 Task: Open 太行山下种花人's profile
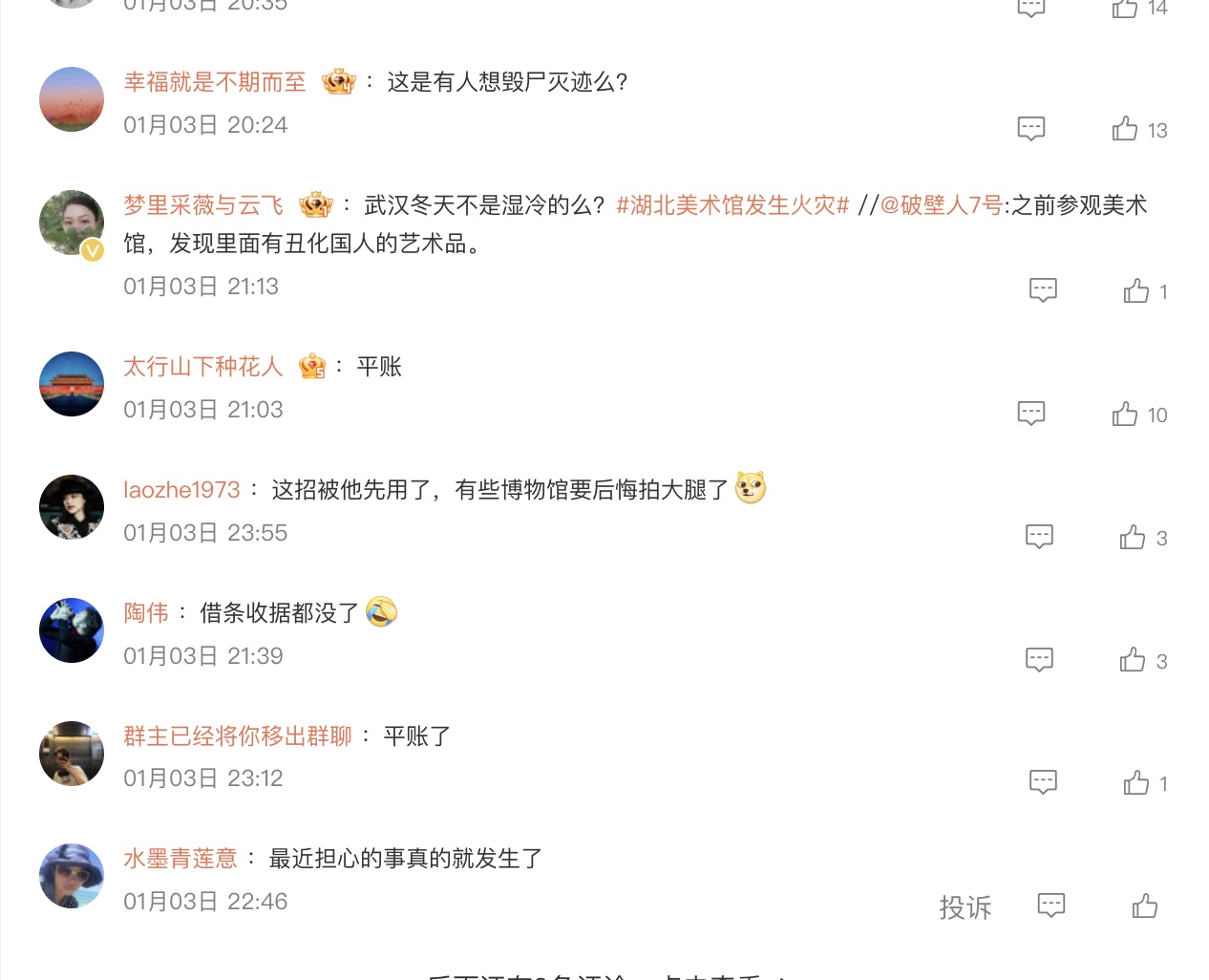point(203,367)
